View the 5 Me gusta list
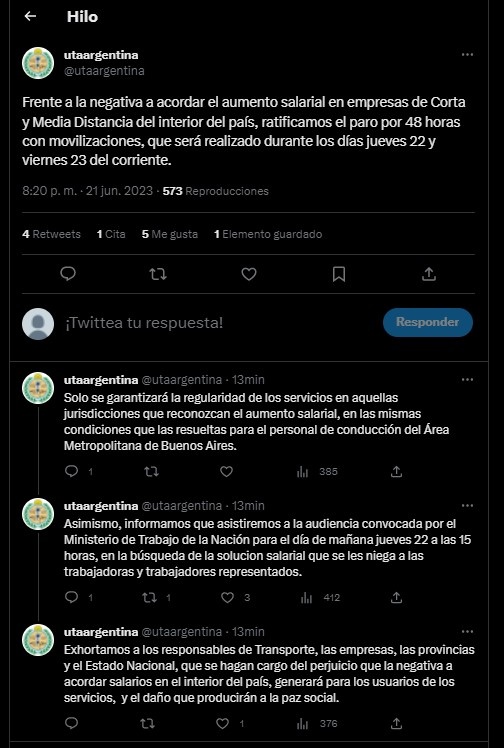 click(x=170, y=234)
